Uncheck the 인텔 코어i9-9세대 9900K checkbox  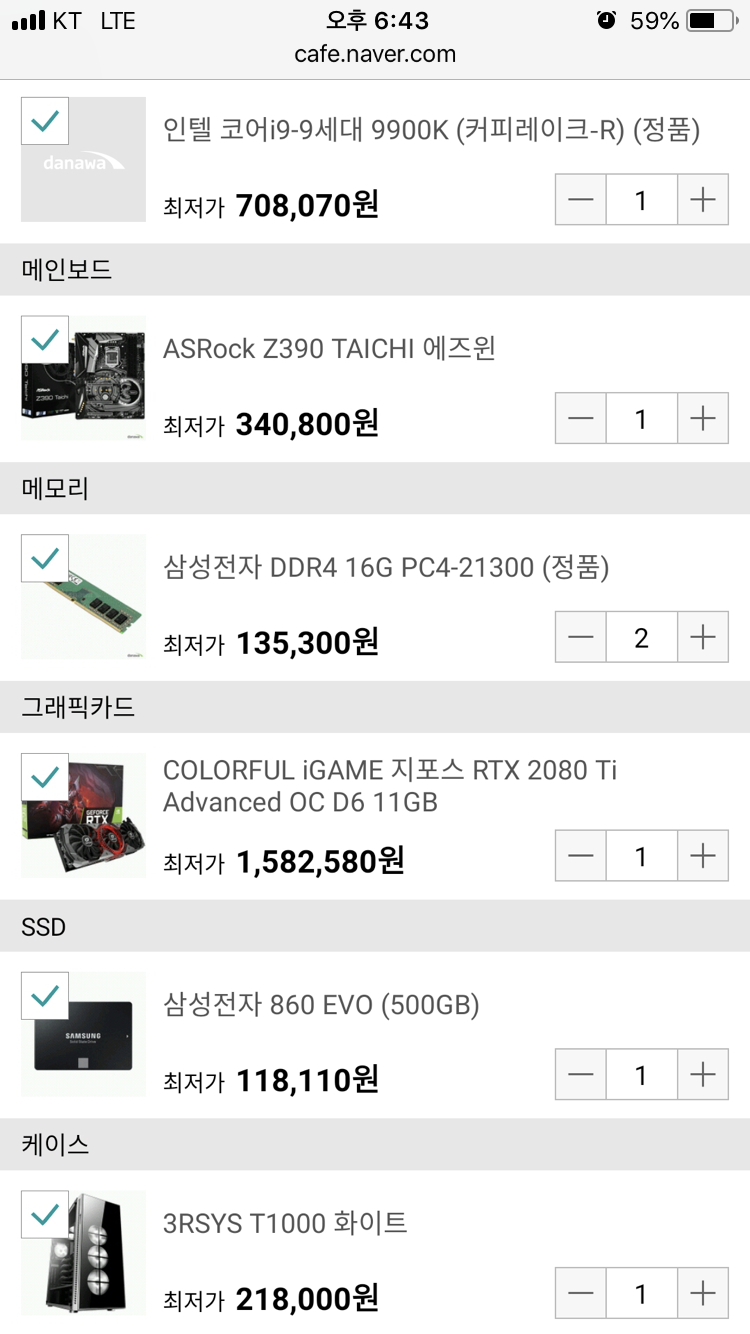[x=45, y=122]
